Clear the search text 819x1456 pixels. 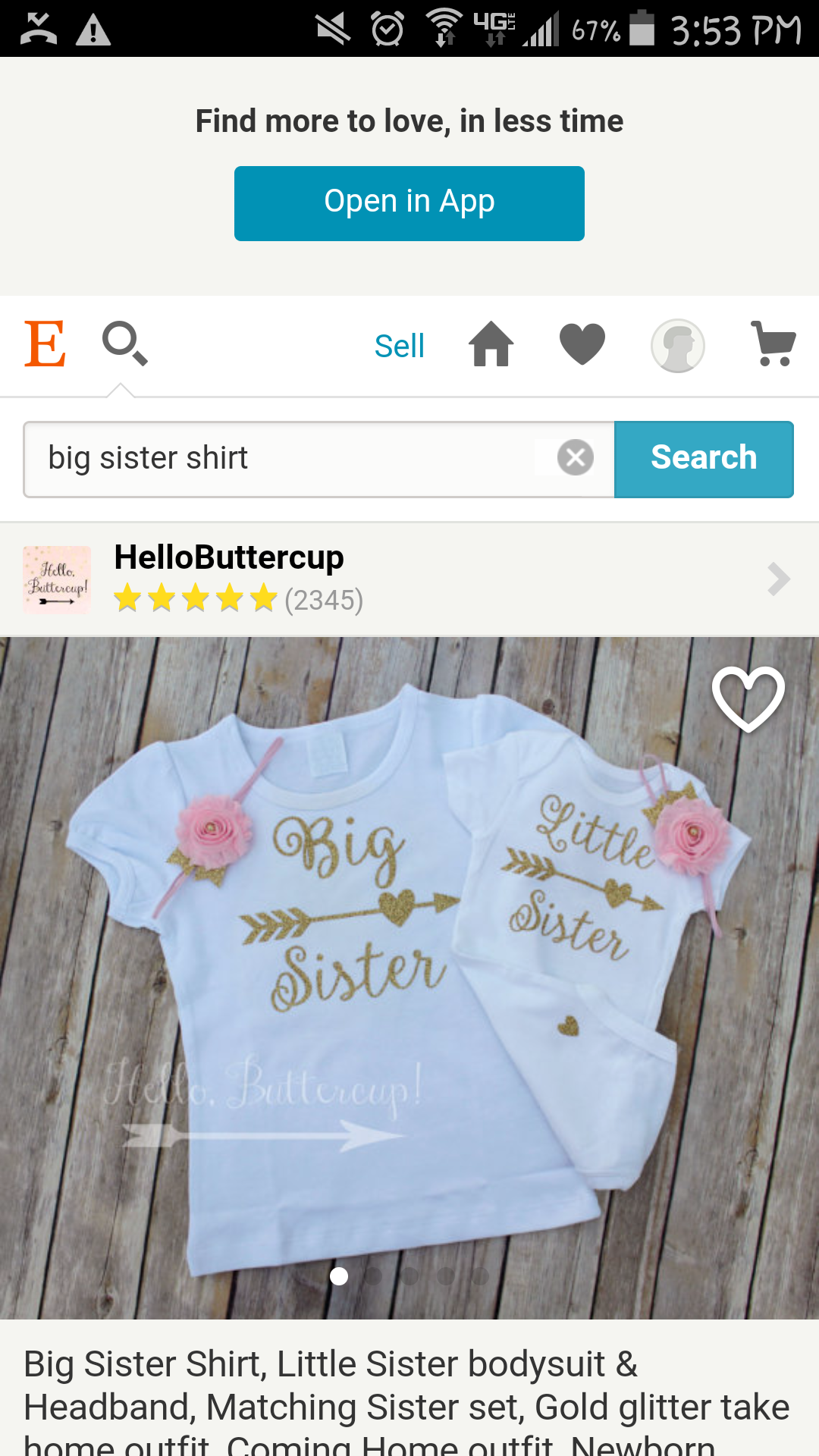coord(576,458)
